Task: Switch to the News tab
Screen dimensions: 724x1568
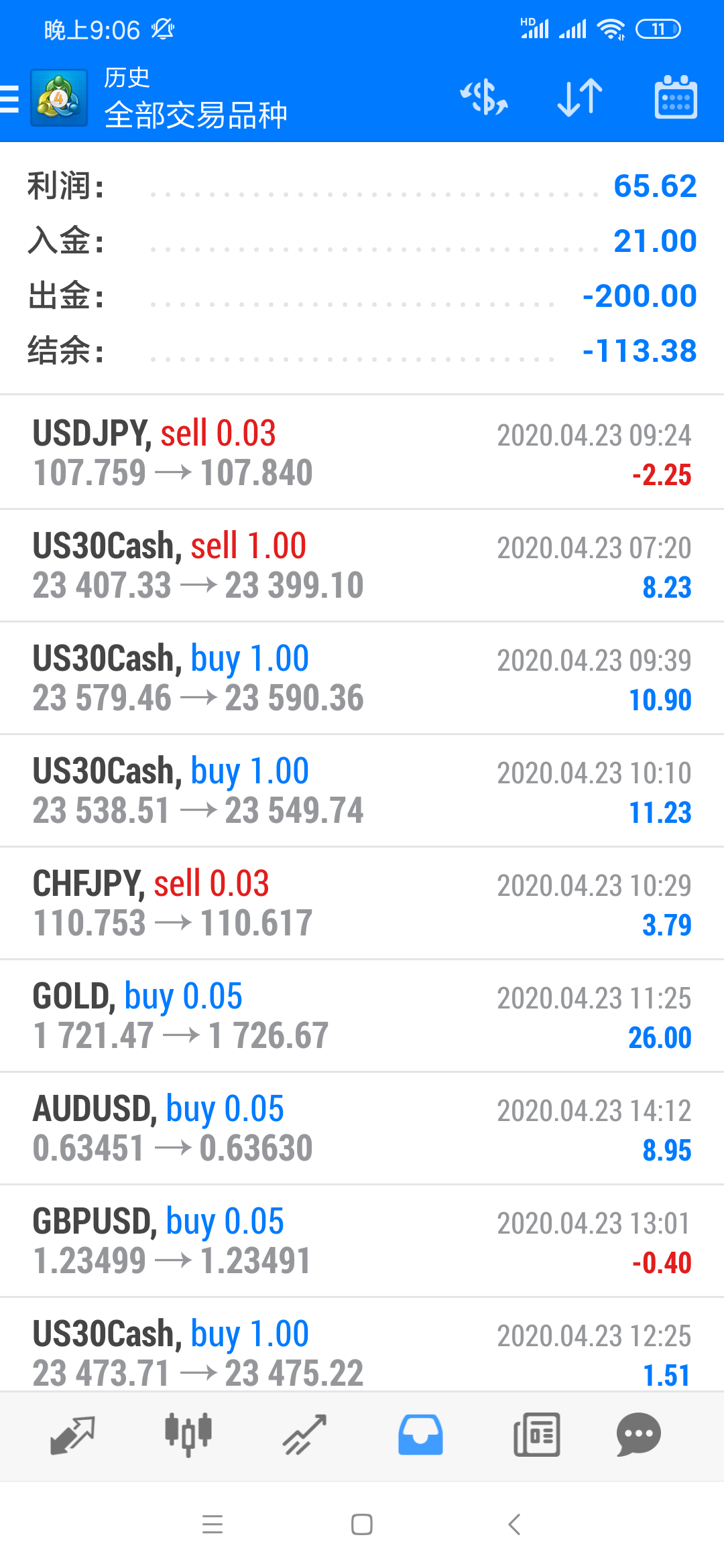Action: (536, 1435)
